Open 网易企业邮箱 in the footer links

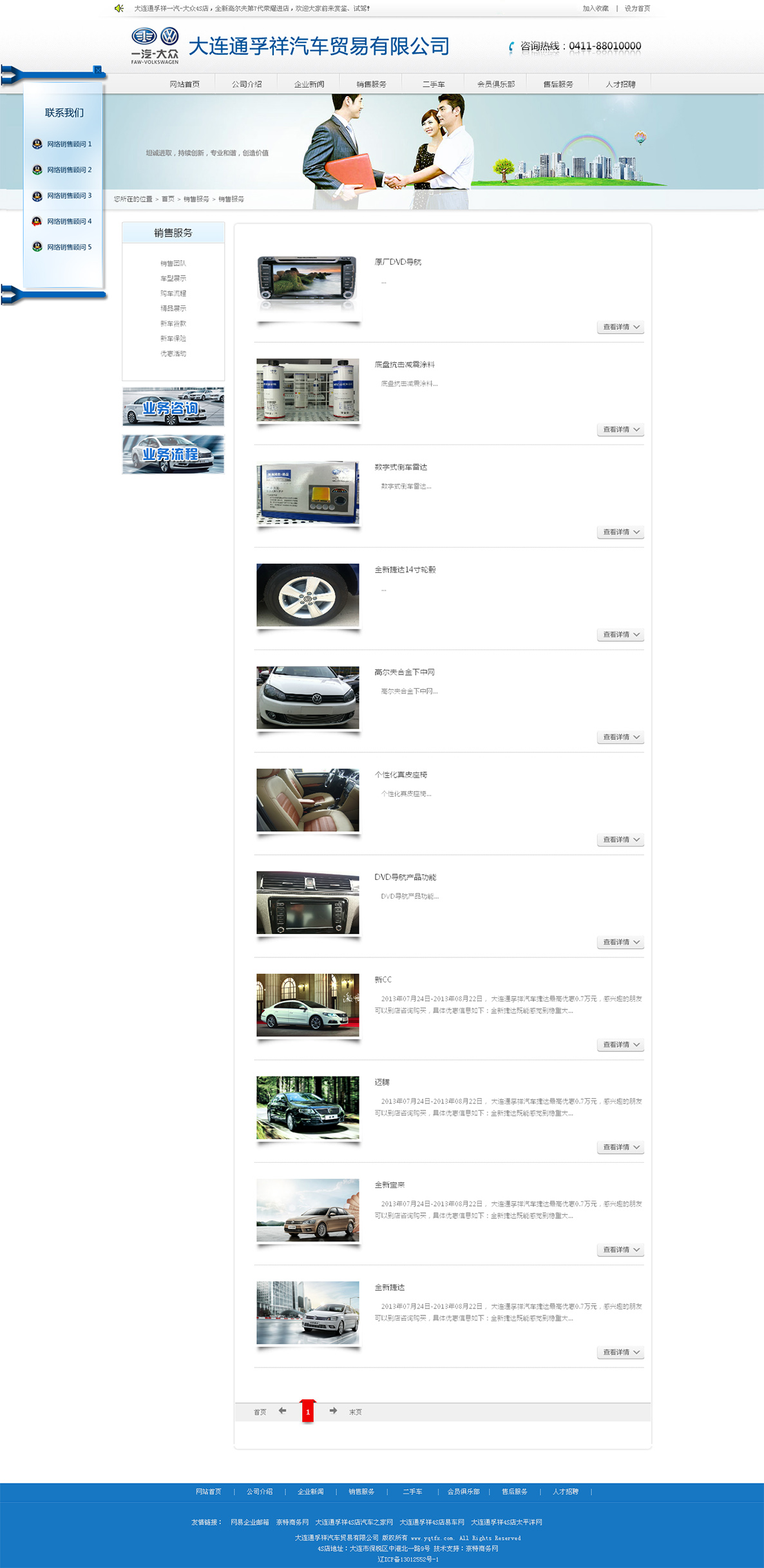tap(250, 1522)
